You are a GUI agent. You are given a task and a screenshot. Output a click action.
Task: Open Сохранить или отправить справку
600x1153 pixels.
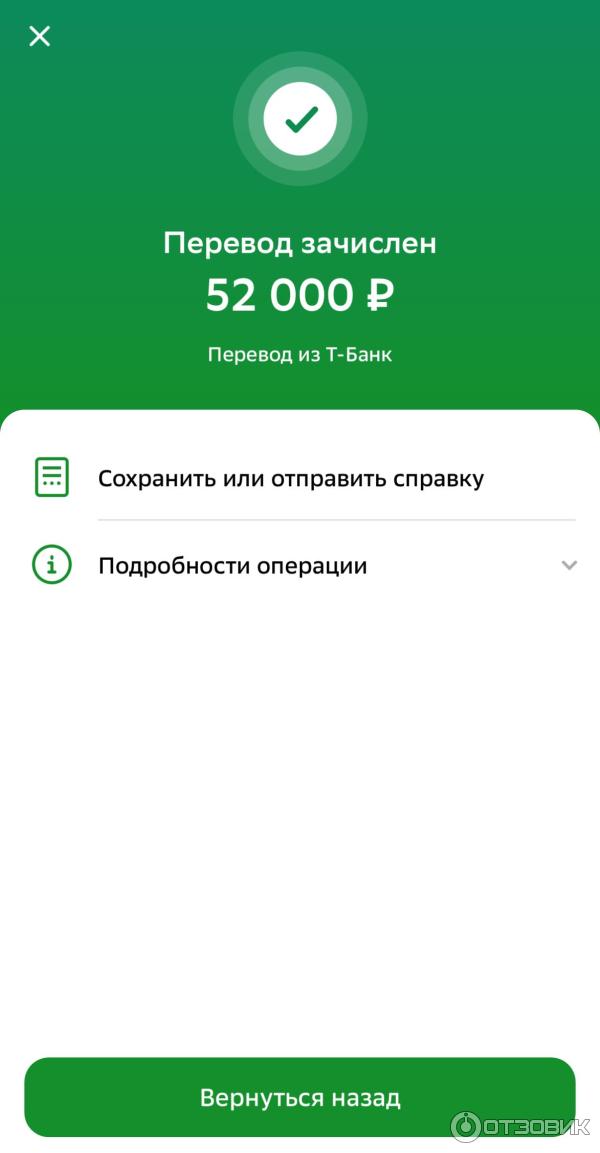click(290, 478)
